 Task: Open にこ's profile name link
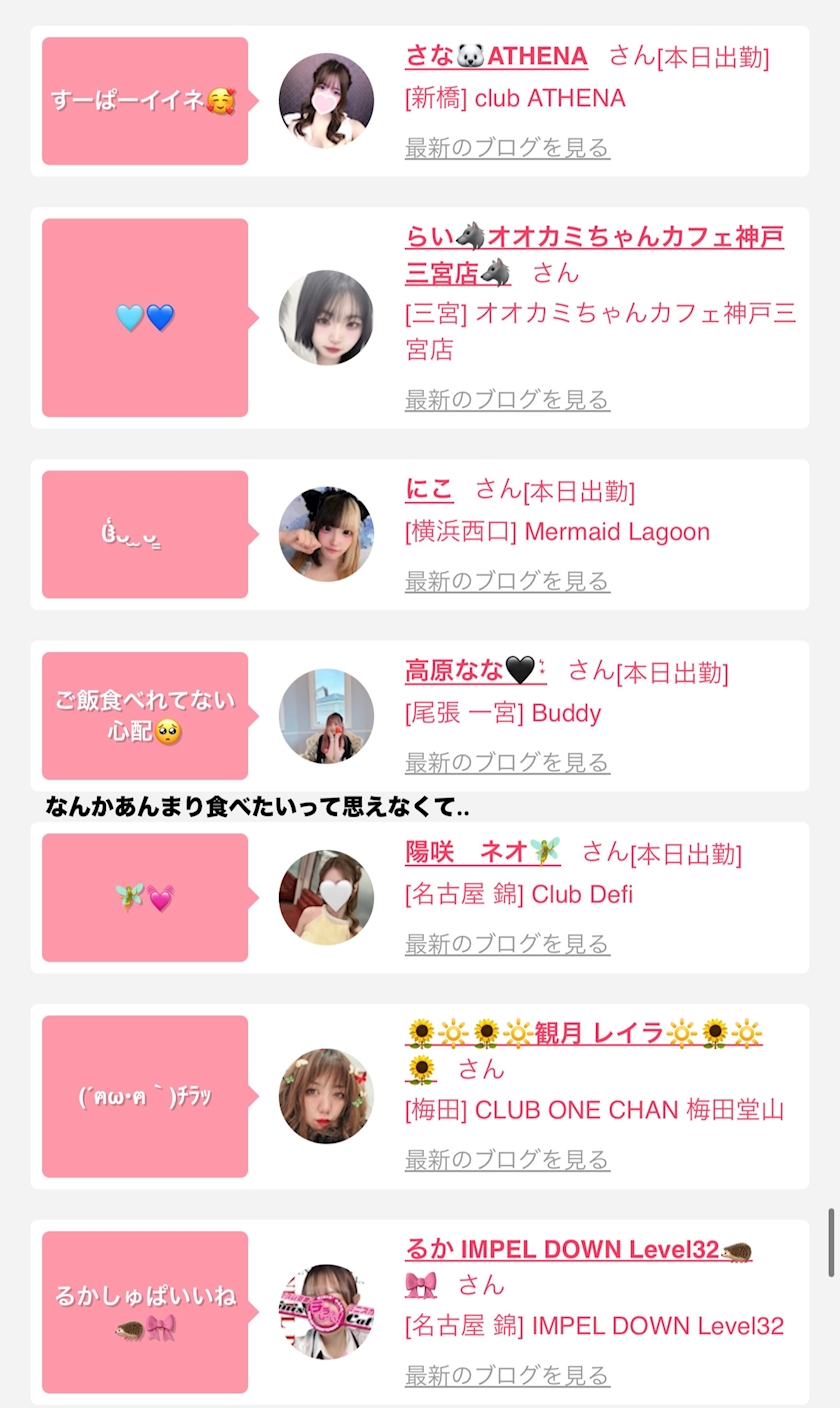pyautogui.click(x=429, y=490)
